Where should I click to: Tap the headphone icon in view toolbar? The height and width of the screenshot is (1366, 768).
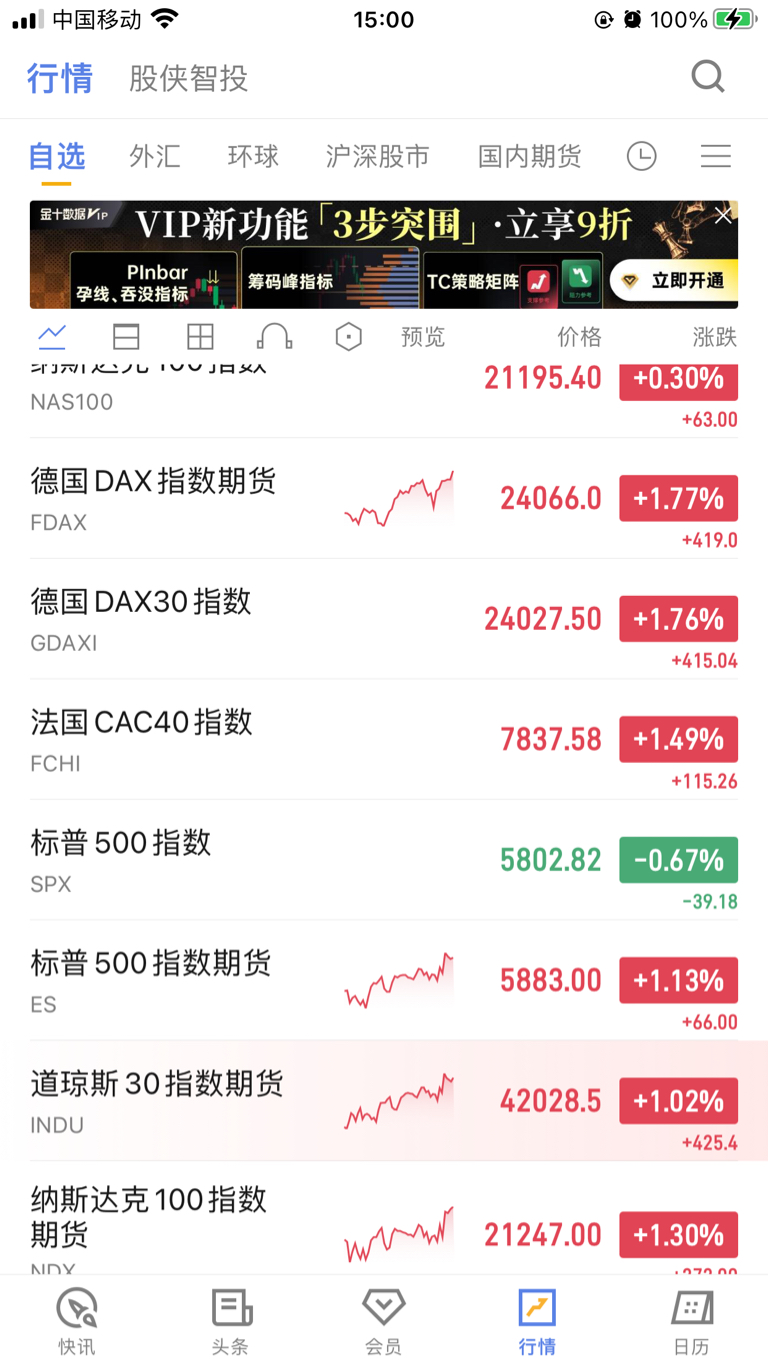[274, 337]
